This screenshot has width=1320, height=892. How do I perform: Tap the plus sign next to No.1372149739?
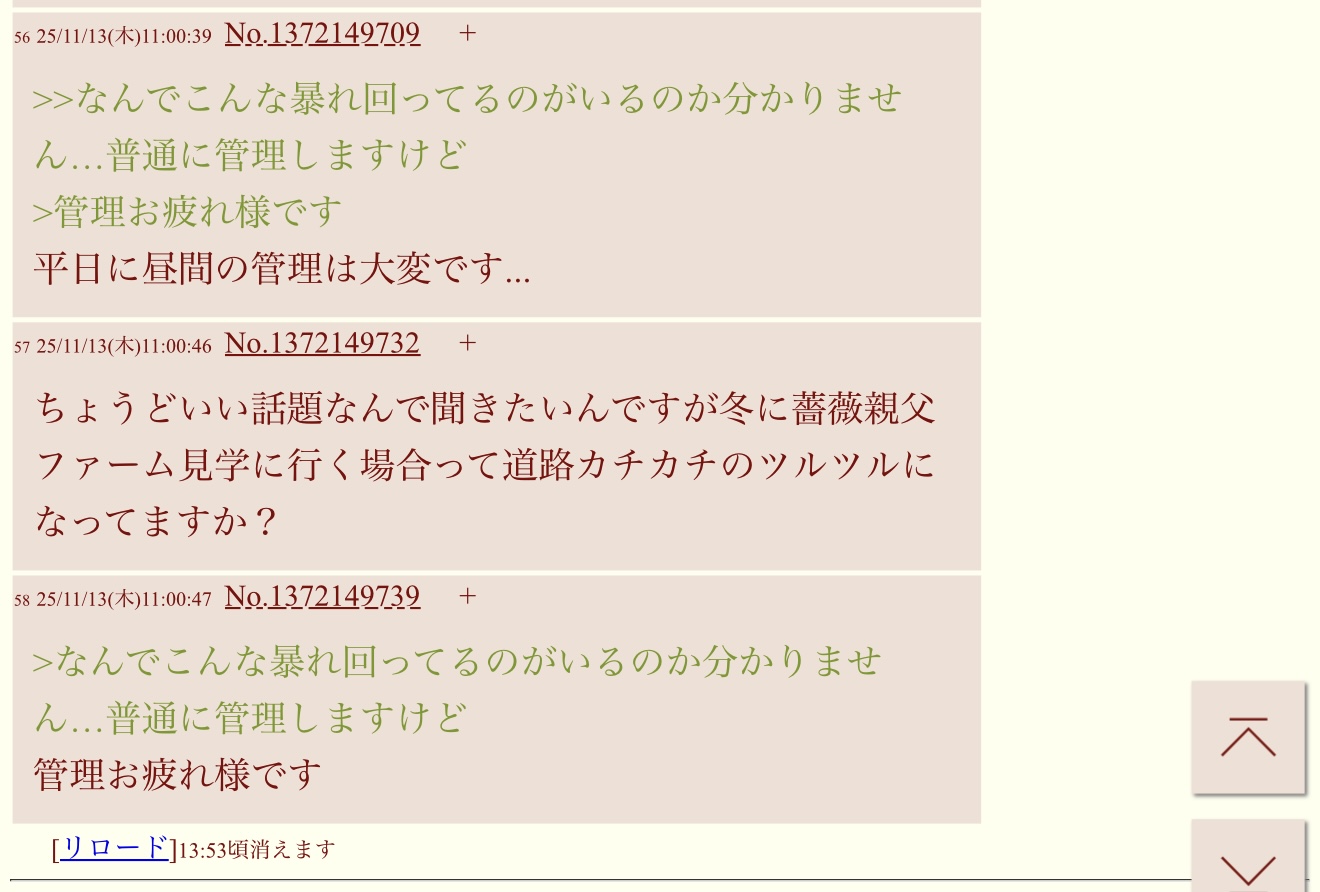[467, 597]
